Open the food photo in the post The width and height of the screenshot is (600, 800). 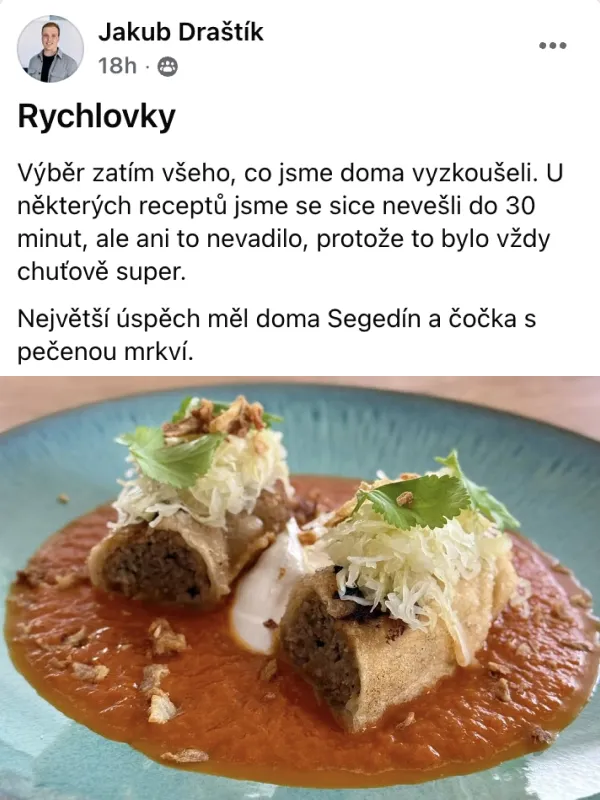pos(300,588)
